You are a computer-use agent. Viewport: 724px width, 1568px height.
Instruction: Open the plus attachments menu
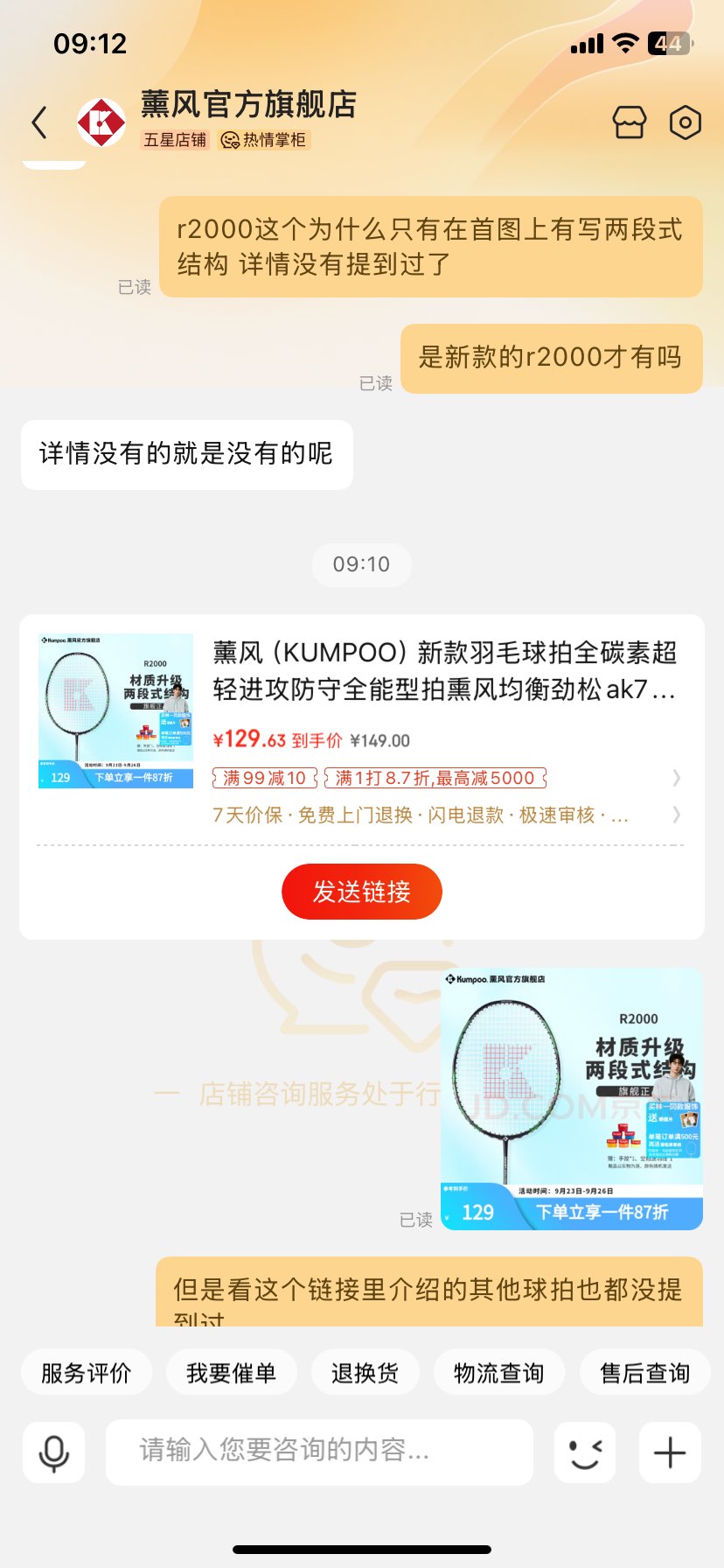(x=670, y=1452)
